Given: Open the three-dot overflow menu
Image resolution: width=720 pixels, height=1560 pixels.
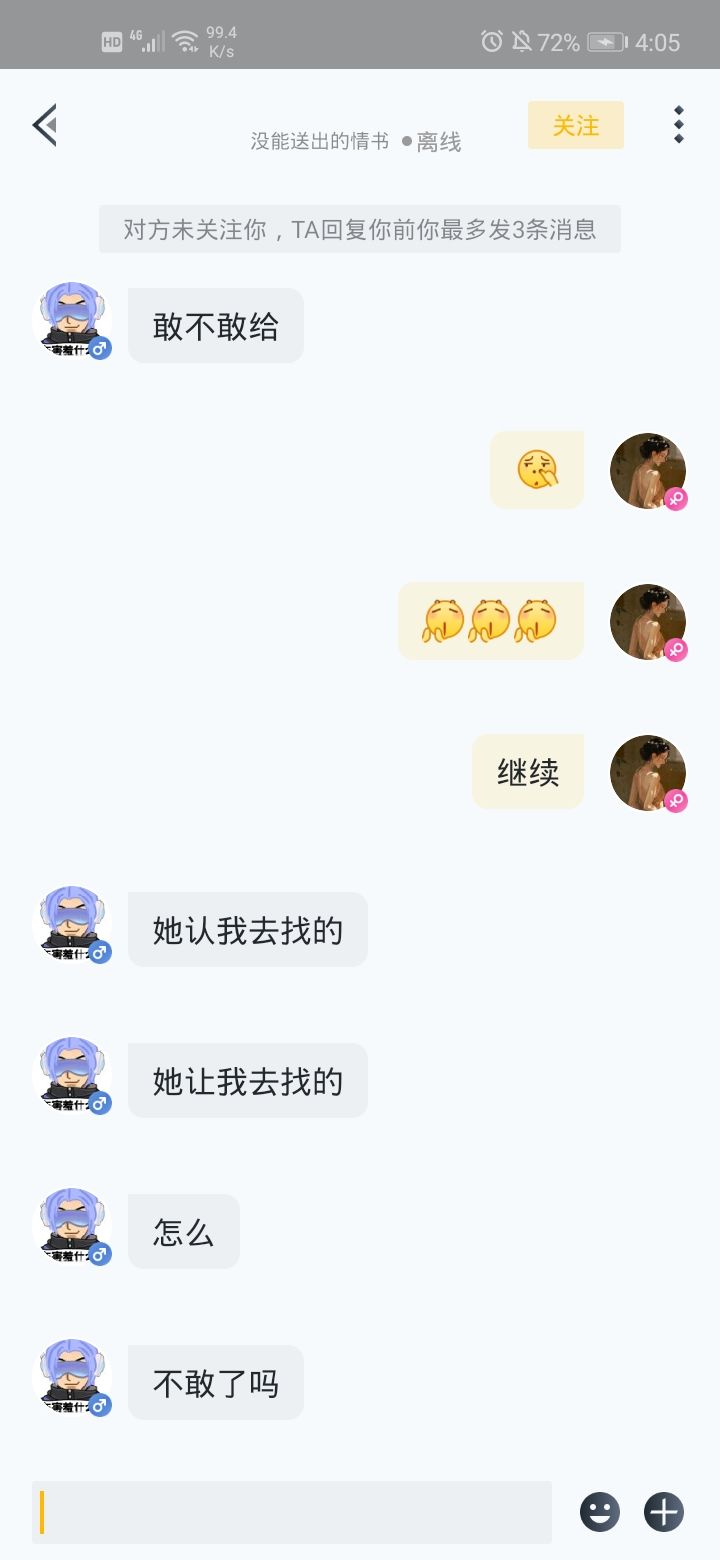Looking at the screenshot, I should (679, 124).
